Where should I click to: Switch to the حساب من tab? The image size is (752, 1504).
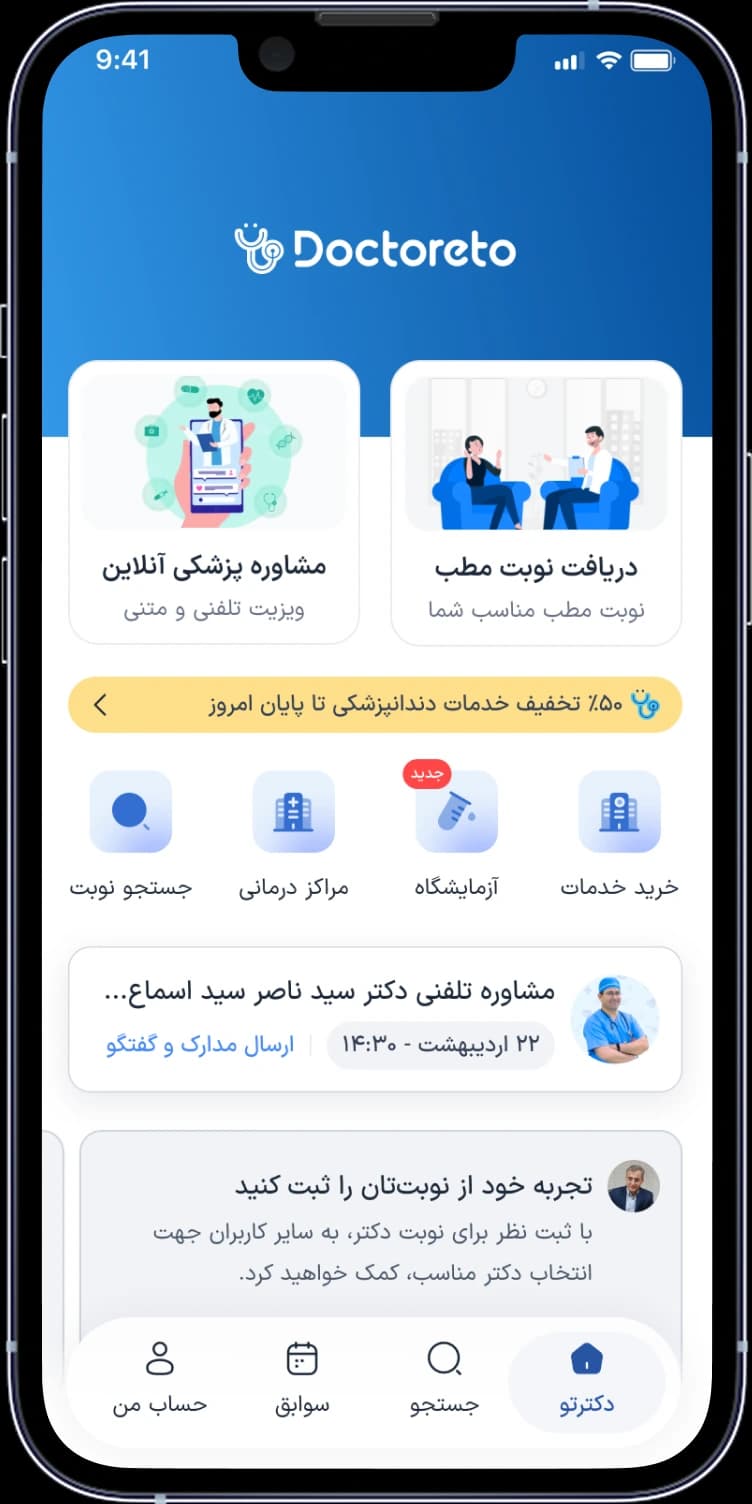160,1381
